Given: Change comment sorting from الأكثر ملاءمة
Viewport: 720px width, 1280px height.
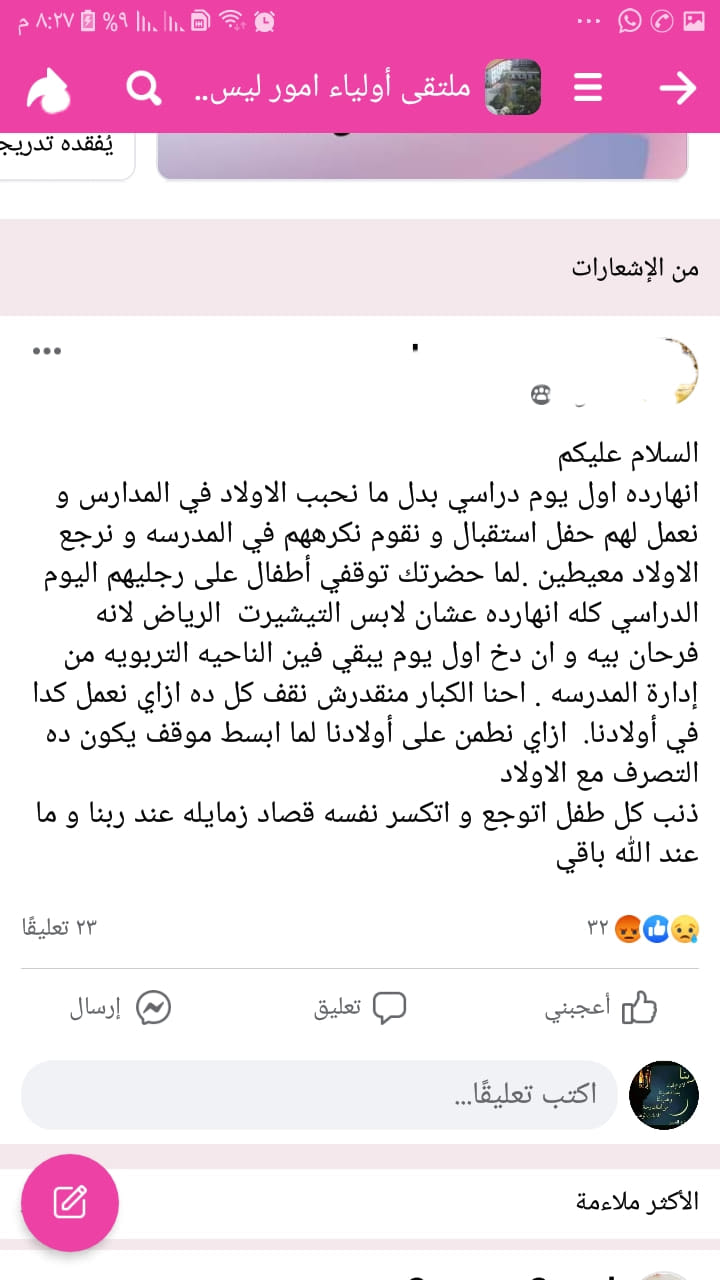Looking at the screenshot, I should [x=636, y=1201].
